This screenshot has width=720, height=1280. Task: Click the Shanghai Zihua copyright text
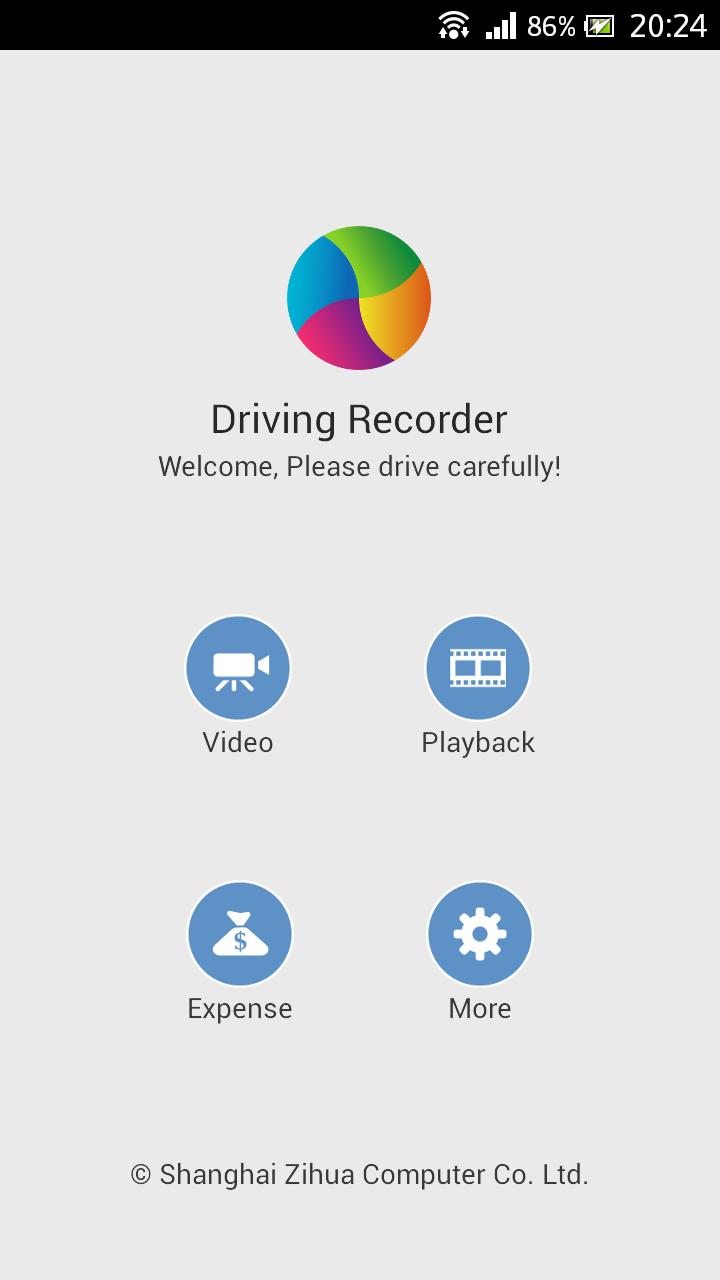click(x=360, y=1174)
